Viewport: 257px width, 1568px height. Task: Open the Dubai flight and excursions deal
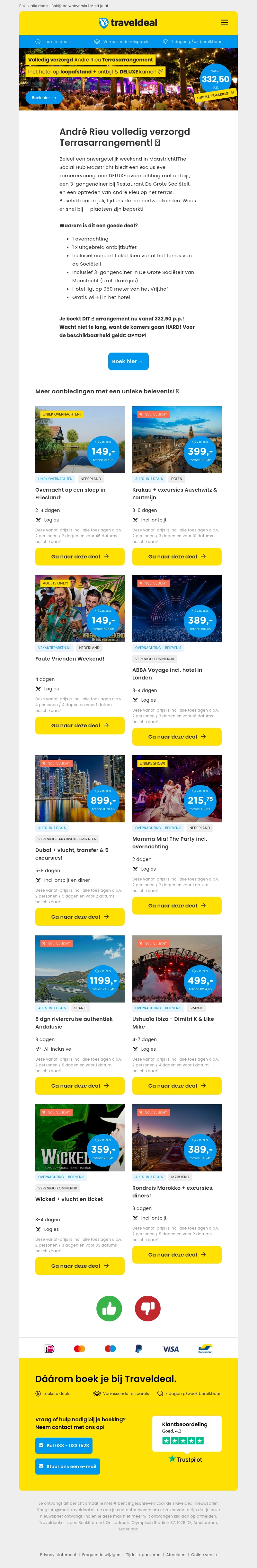80,917
